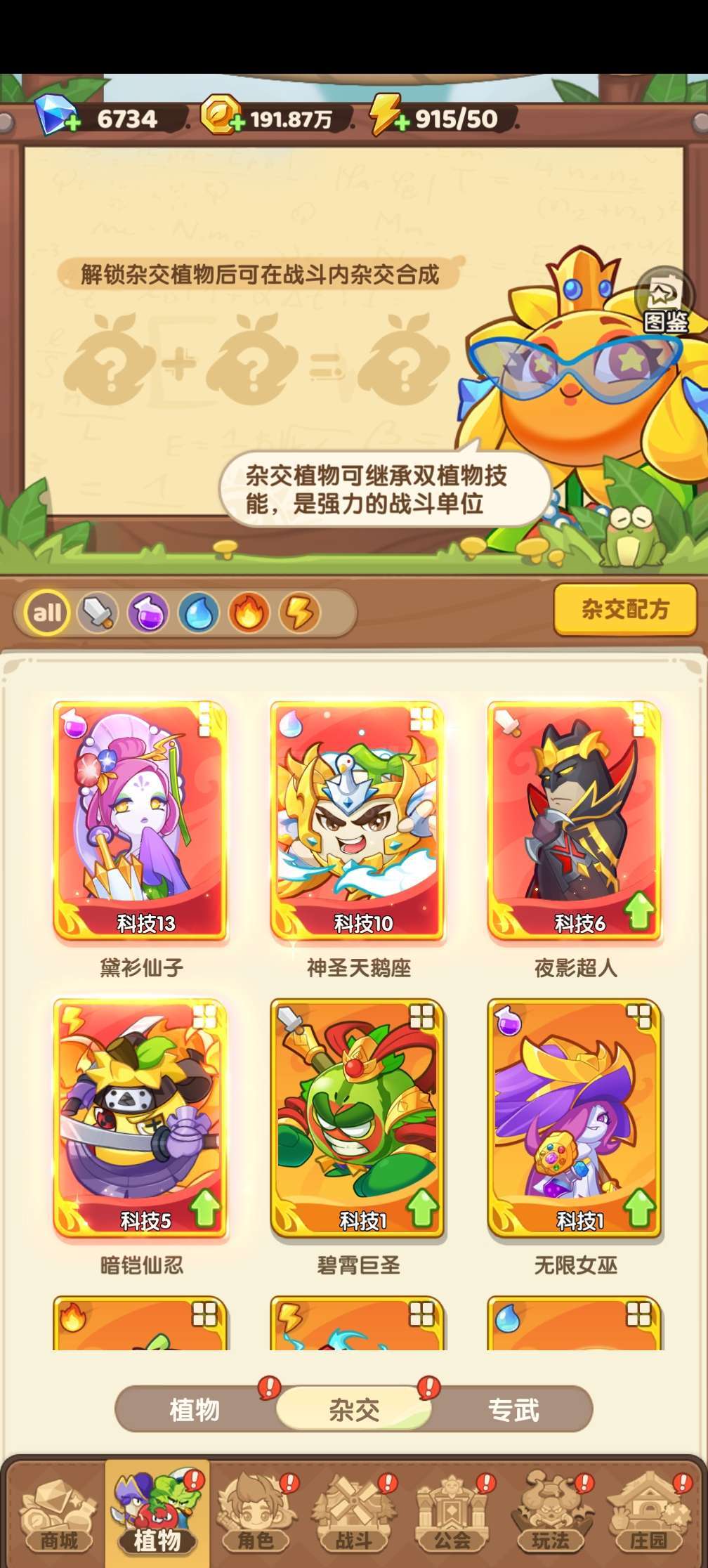Filter by the lightning type
708x1568 pixels.
tap(300, 613)
